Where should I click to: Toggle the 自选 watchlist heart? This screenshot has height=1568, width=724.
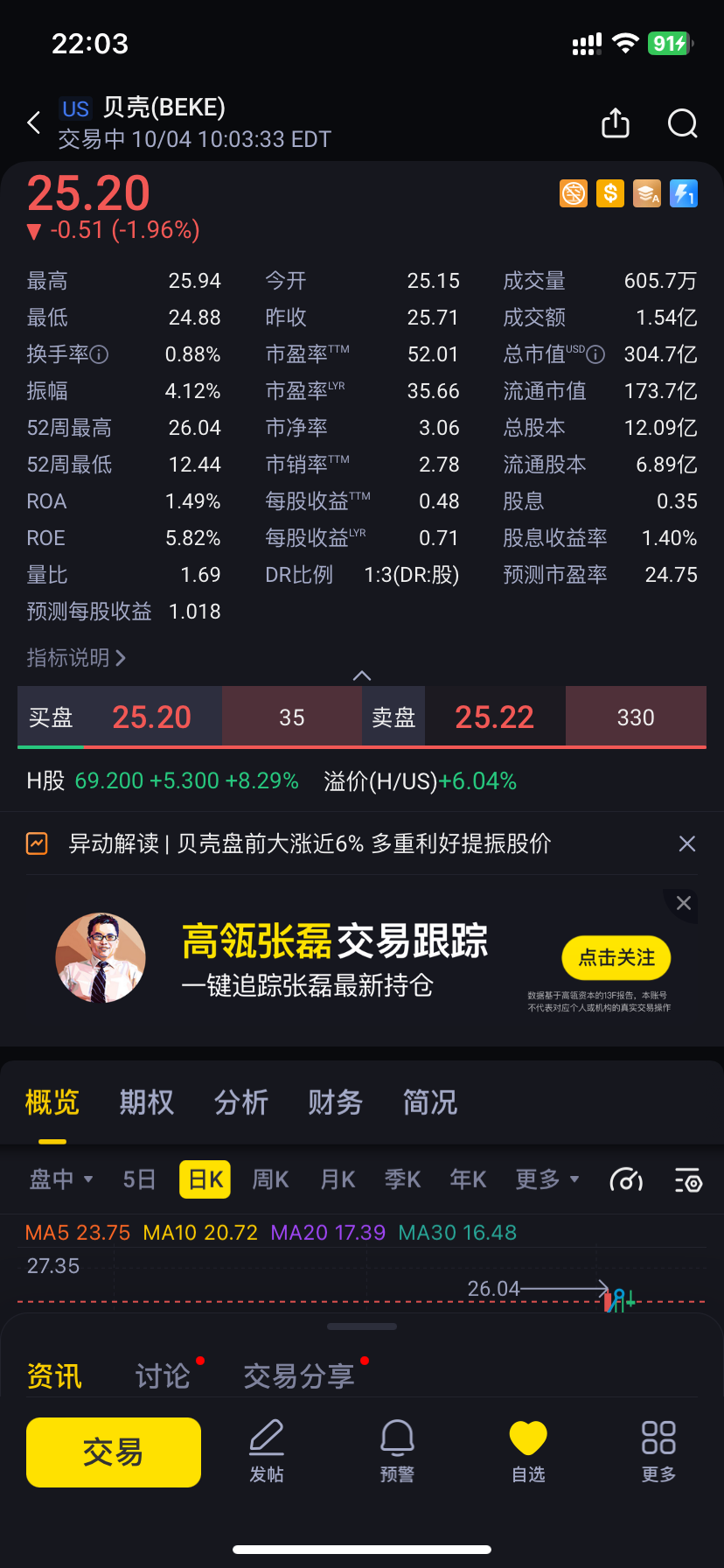coord(528,1452)
